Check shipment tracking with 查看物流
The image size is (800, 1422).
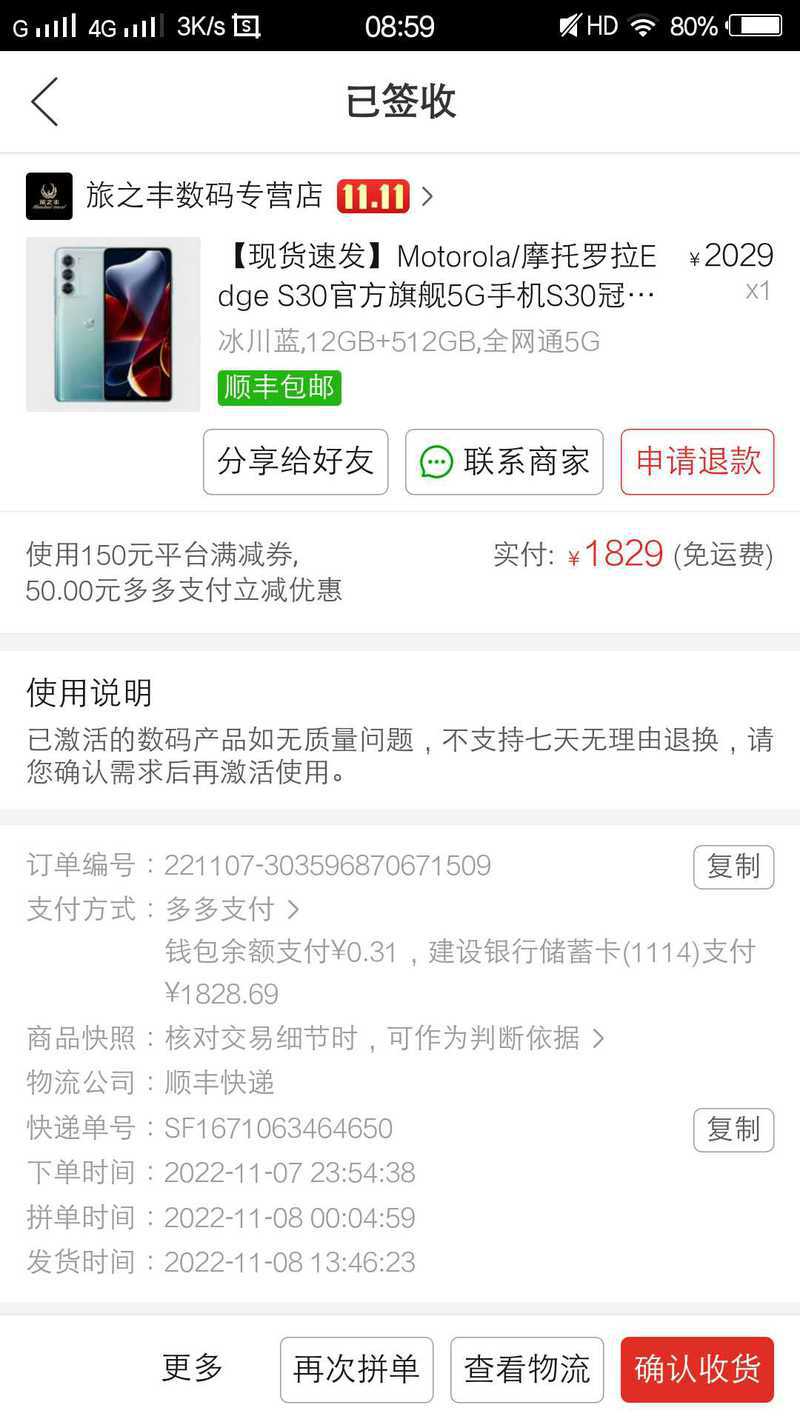point(527,1370)
